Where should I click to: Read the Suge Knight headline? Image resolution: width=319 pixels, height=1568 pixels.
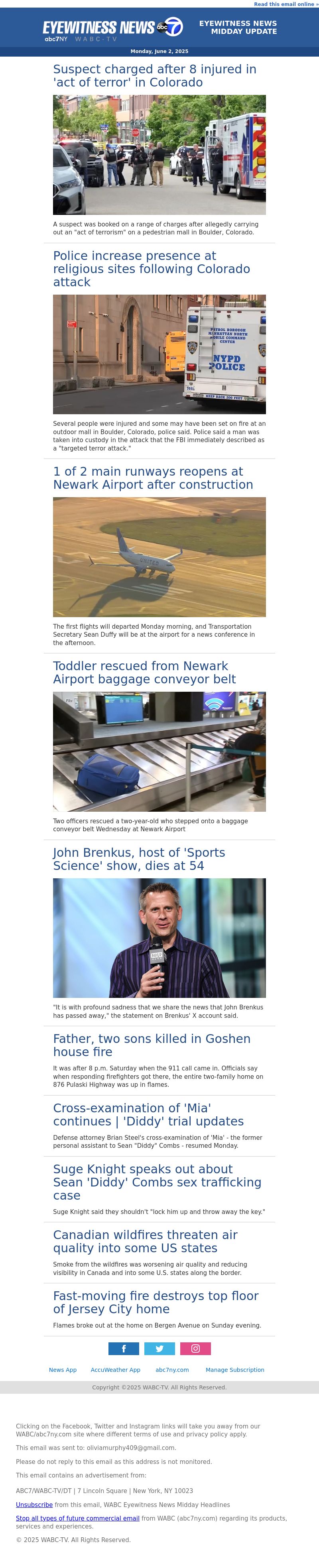[x=157, y=1182]
